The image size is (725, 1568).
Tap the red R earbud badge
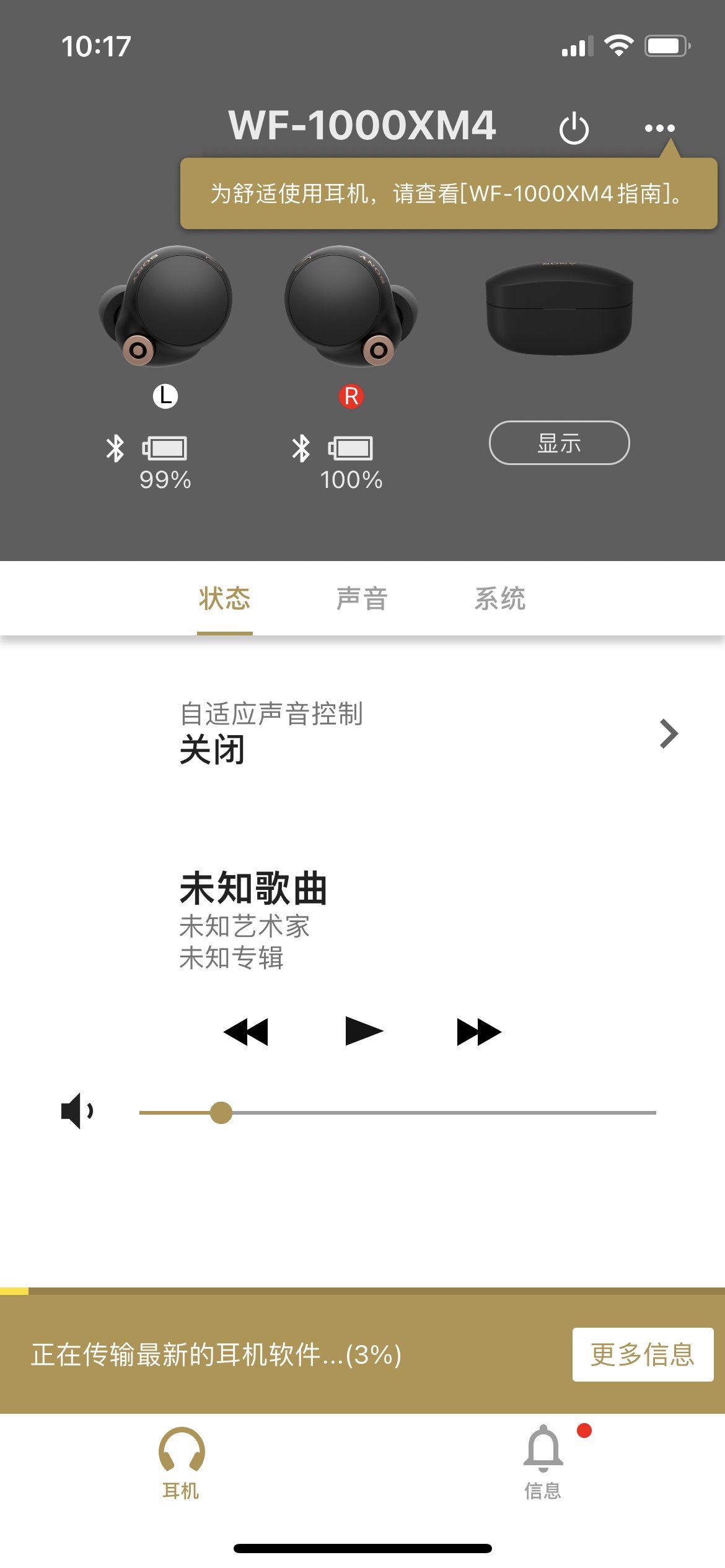(351, 396)
